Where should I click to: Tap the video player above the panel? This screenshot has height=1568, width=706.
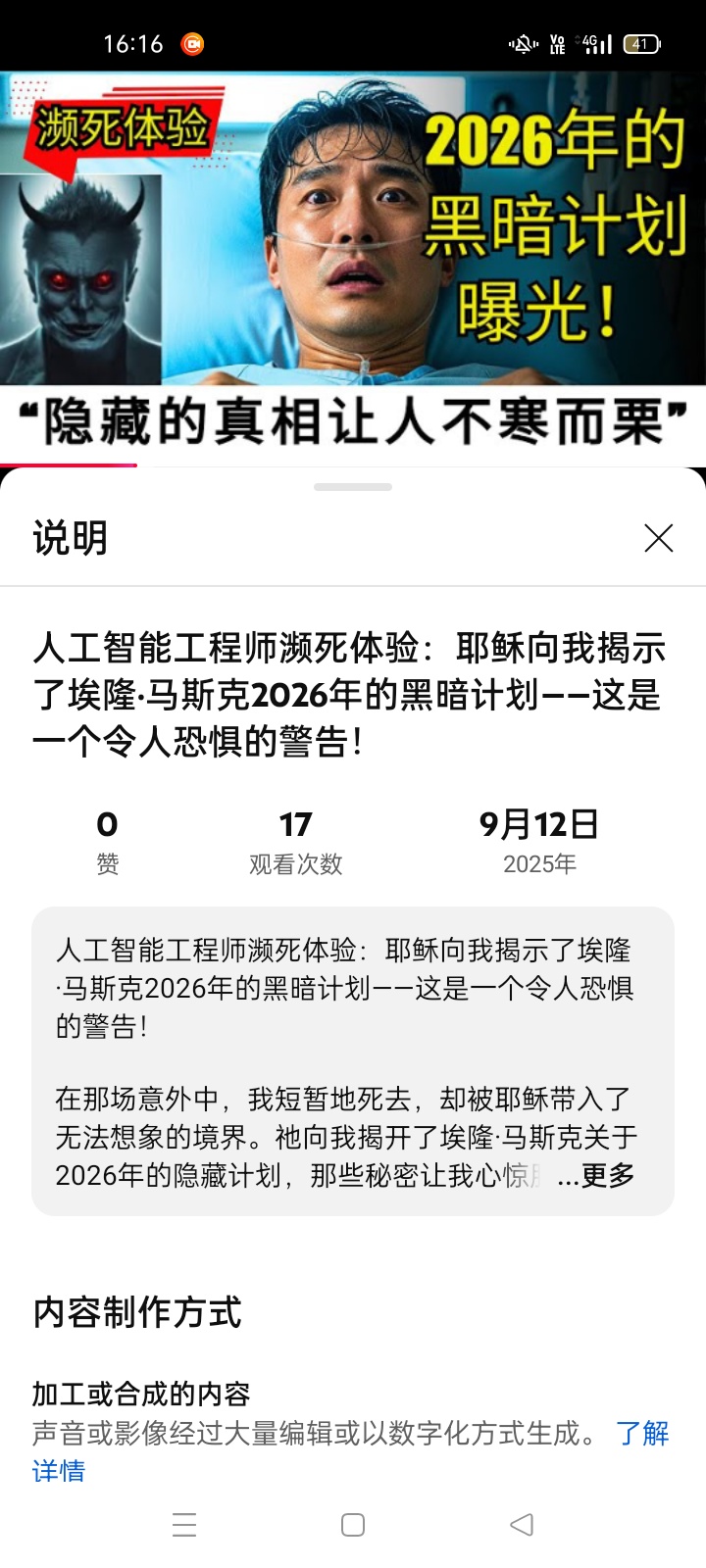[x=353, y=265]
